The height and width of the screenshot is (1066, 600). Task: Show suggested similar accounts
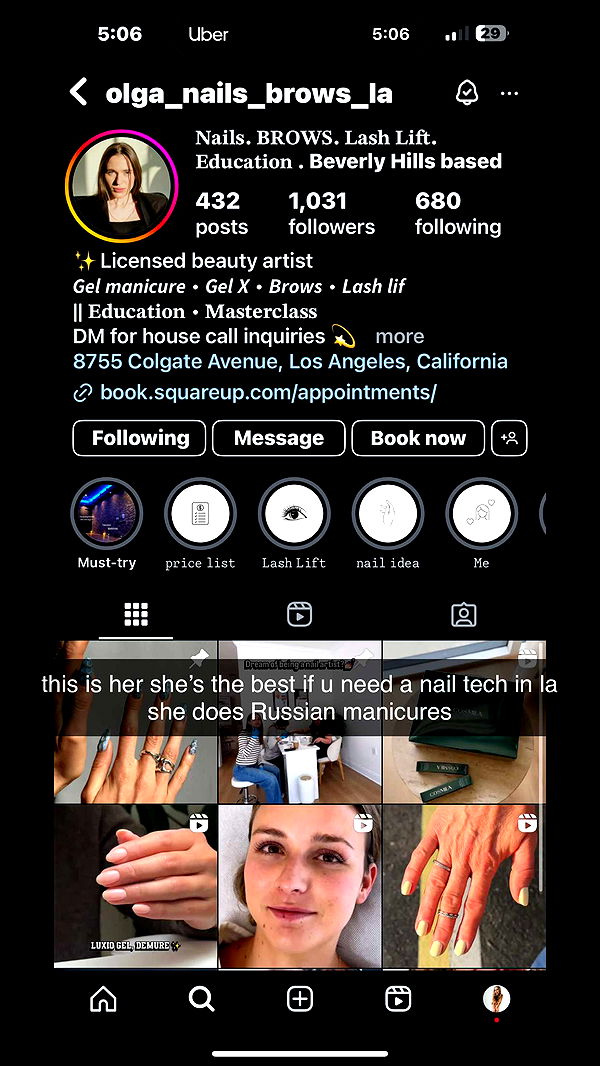[510, 438]
